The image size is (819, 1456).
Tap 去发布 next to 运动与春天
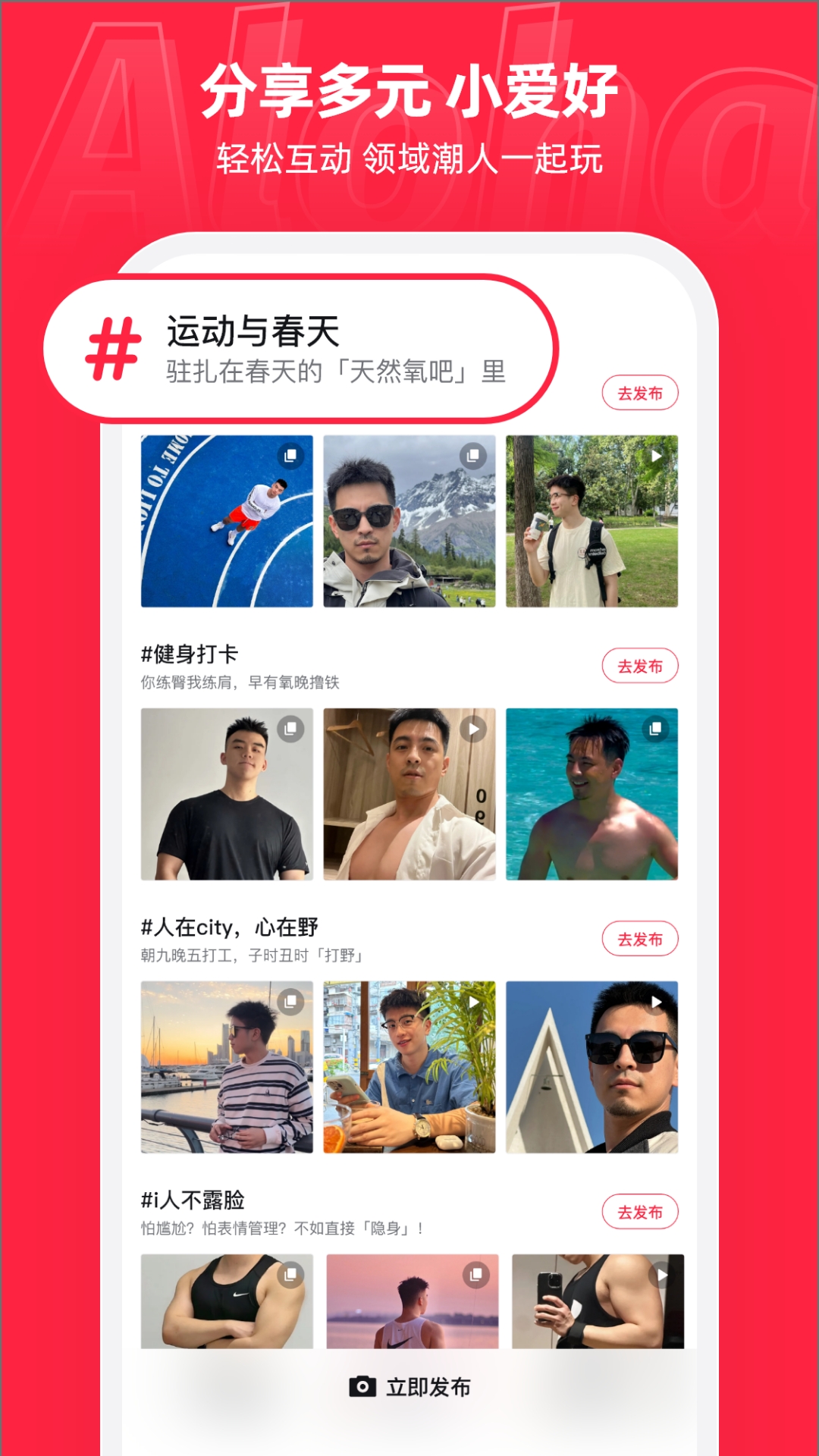tap(639, 394)
